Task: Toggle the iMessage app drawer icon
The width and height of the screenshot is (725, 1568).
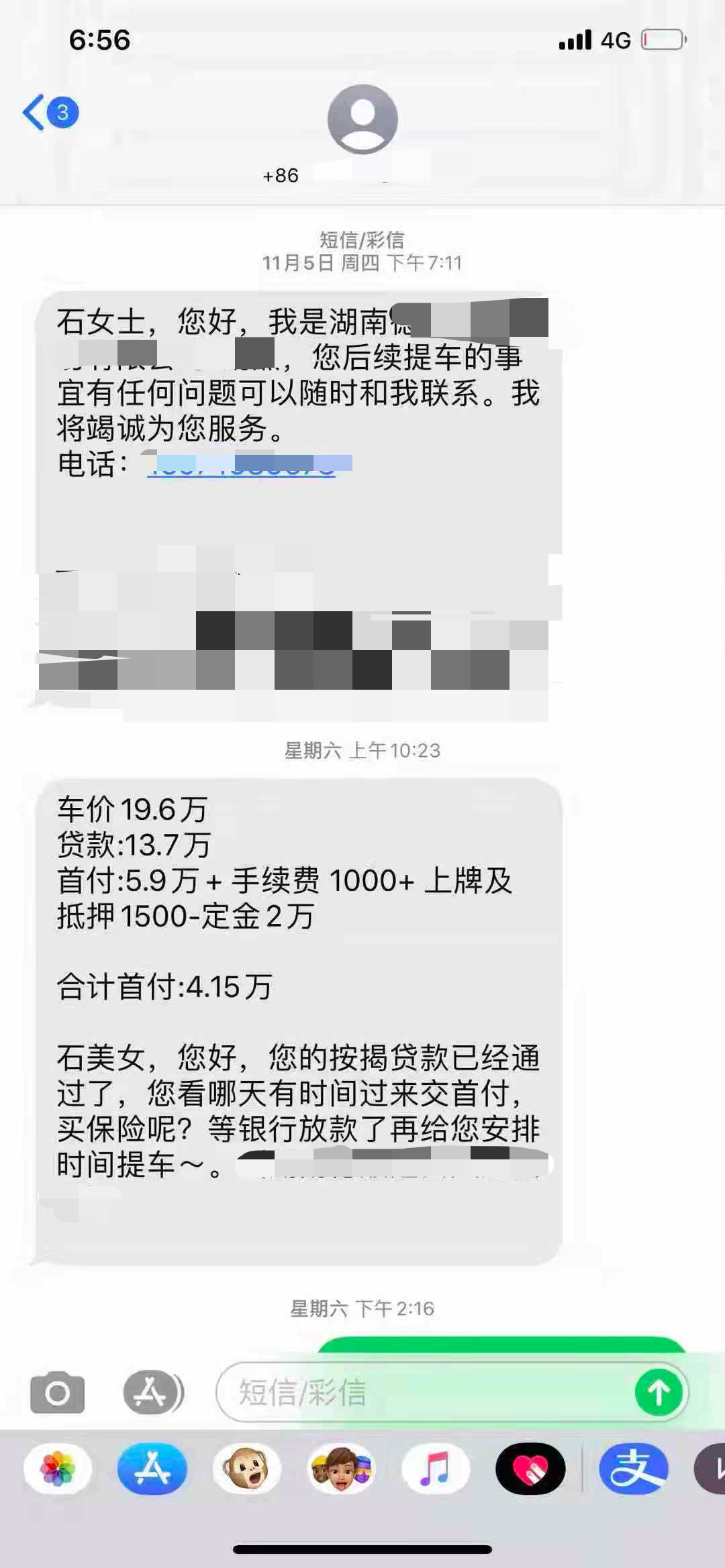Action: [152, 1393]
